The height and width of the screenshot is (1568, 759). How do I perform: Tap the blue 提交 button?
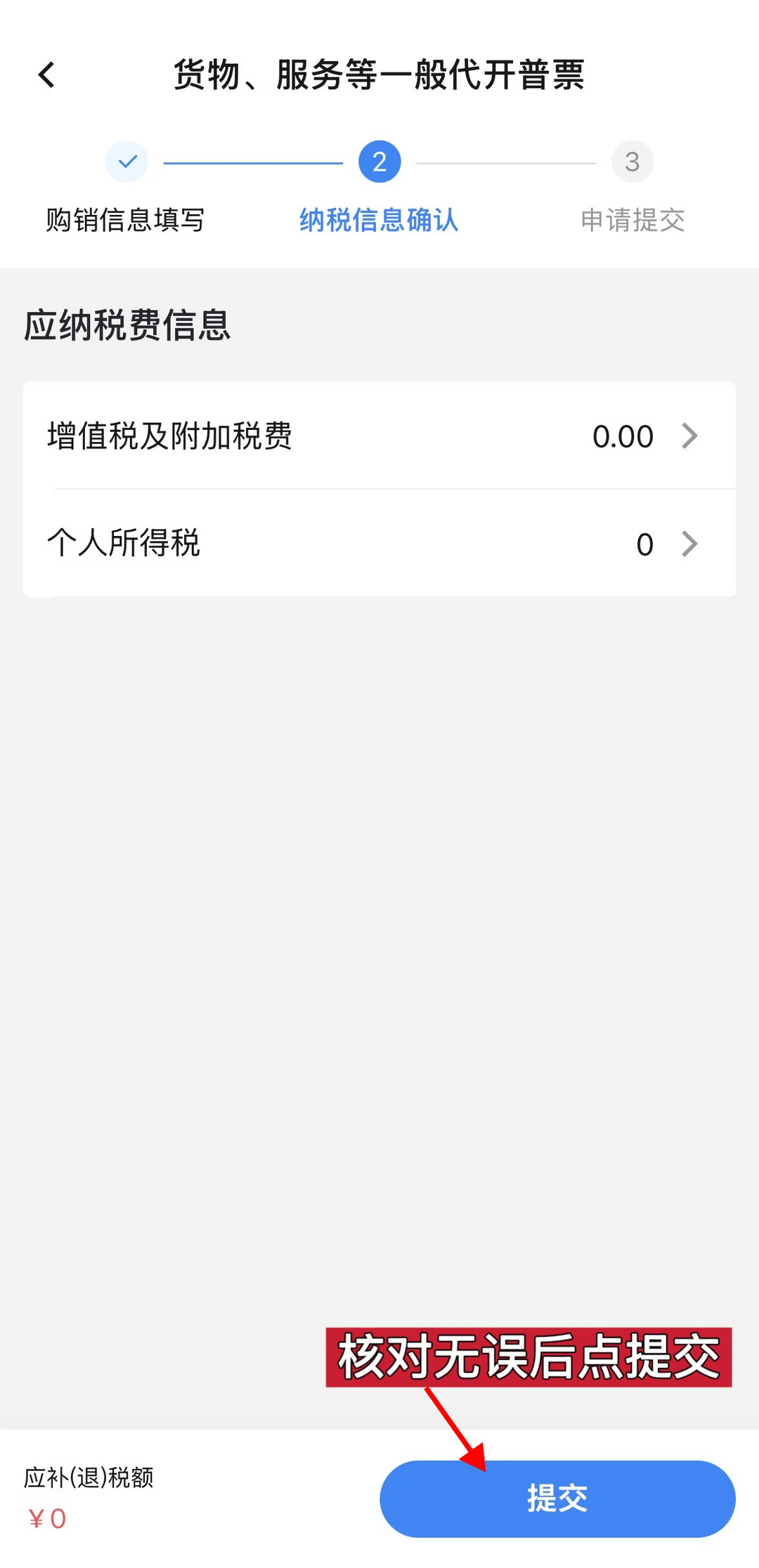pyautogui.click(x=557, y=1498)
